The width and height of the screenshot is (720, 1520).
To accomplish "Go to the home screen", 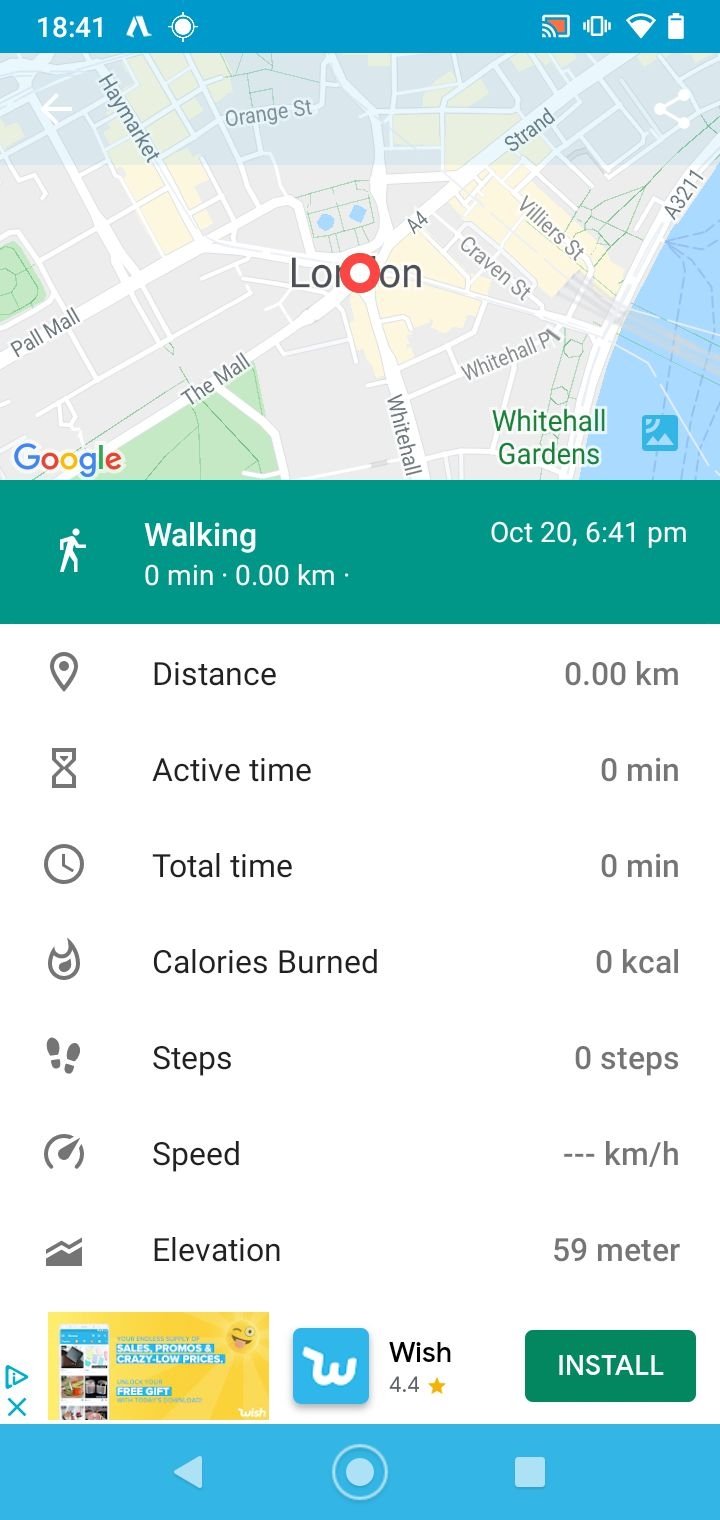I will pyautogui.click(x=360, y=1472).
